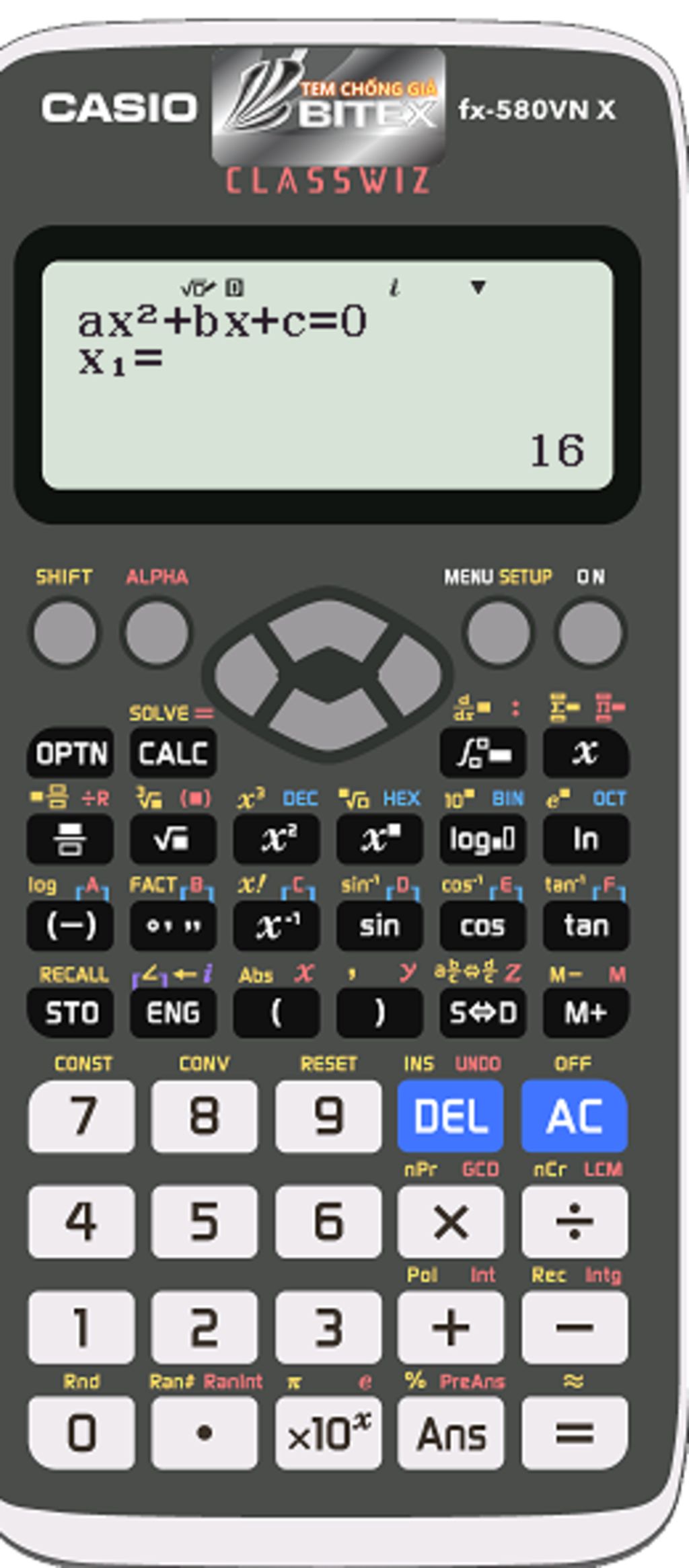
Task: Tap the ln key
Action: [x=585, y=839]
